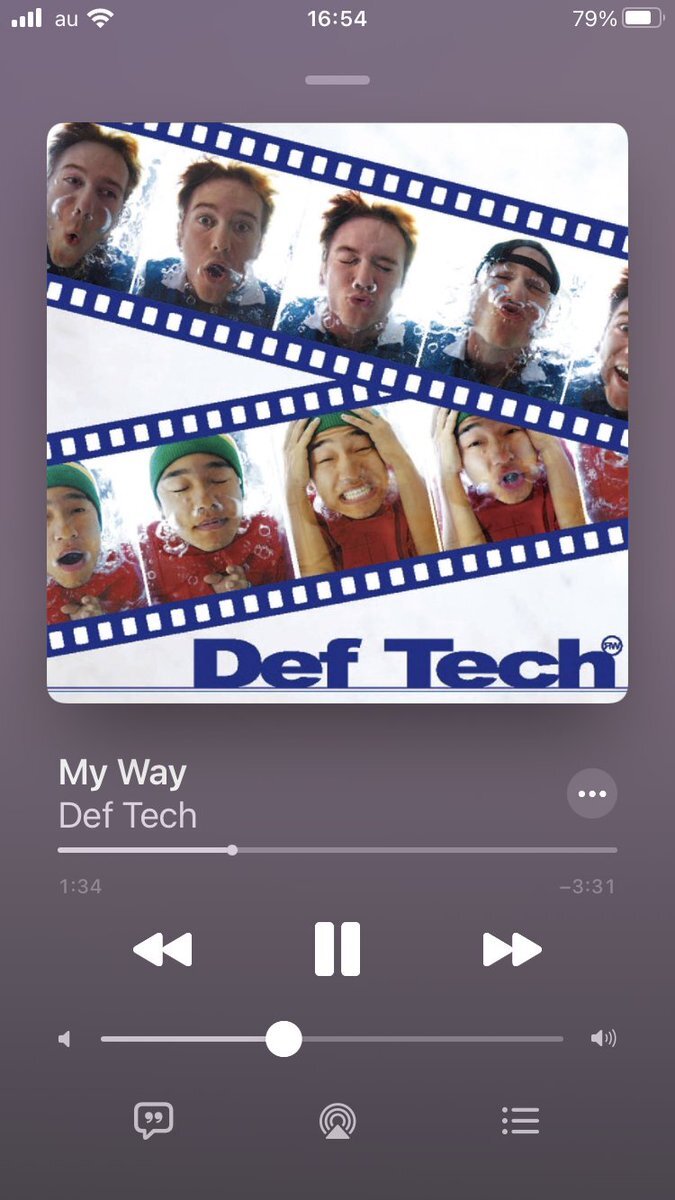Pause the song My Way

pos(337,948)
